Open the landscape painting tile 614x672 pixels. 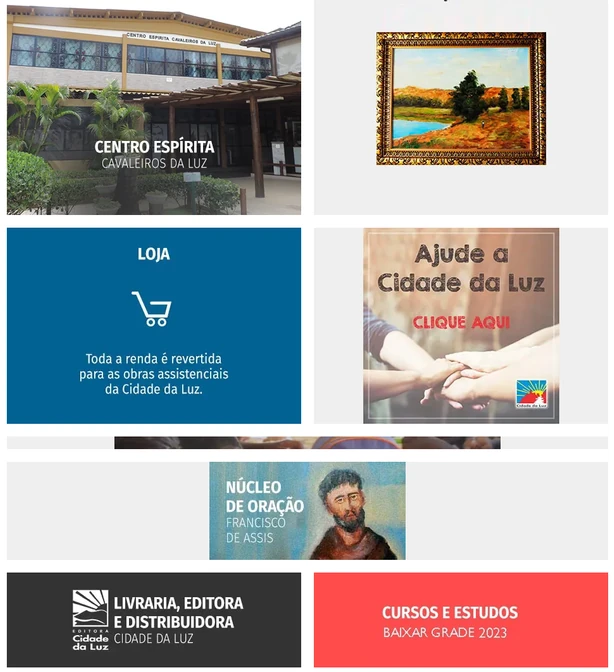pos(461,98)
